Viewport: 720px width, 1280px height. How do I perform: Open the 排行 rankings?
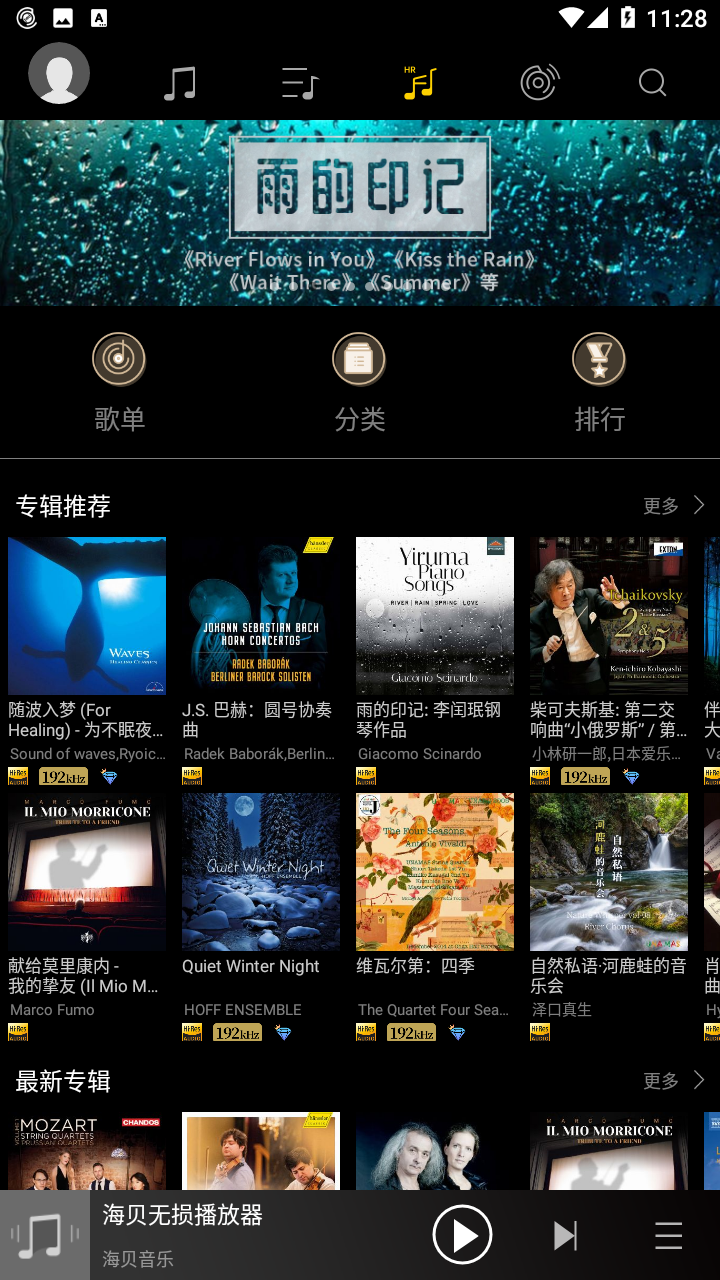[x=599, y=382]
